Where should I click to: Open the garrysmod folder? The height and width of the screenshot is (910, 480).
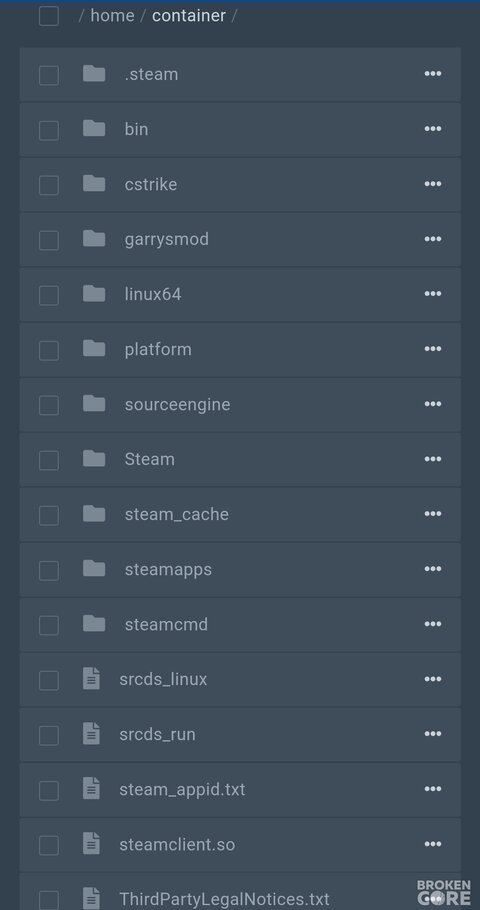(167, 239)
